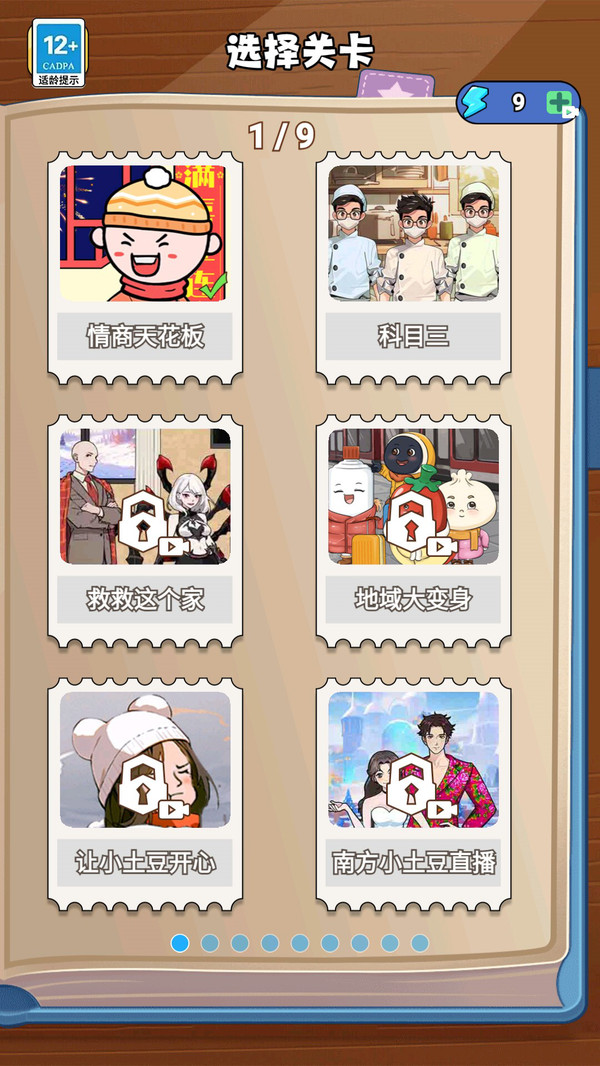The height and width of the screenshot is (1066, 600).
Task: Jump to the second page dot
Action: (210, 943)
